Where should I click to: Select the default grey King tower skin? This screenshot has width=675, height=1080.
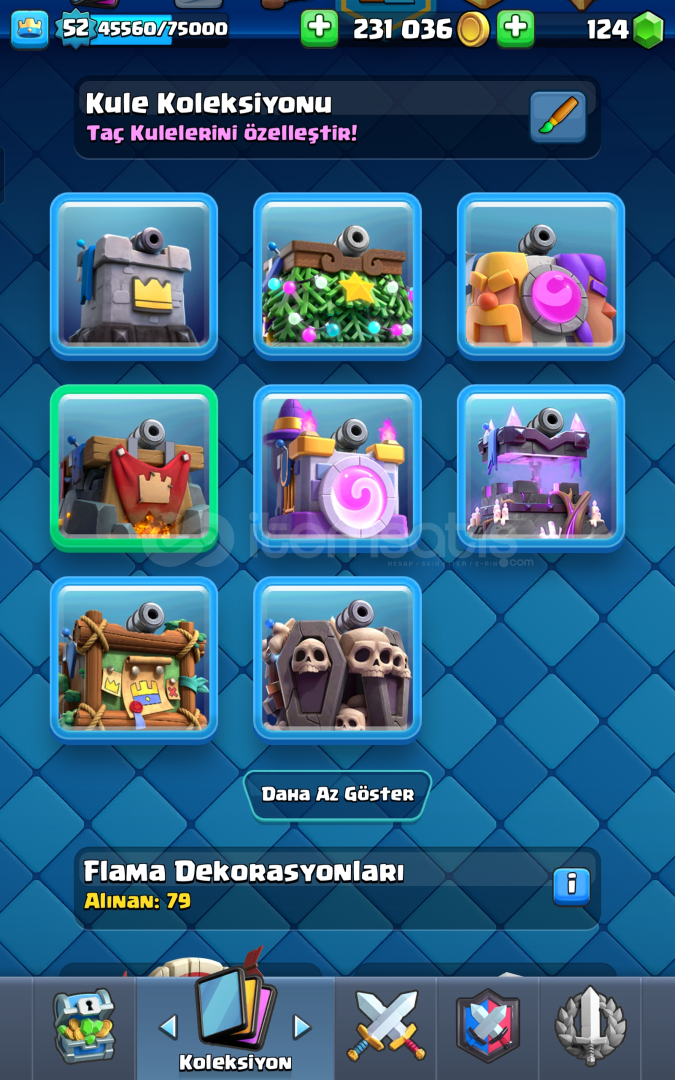click(x=134, y=275)
